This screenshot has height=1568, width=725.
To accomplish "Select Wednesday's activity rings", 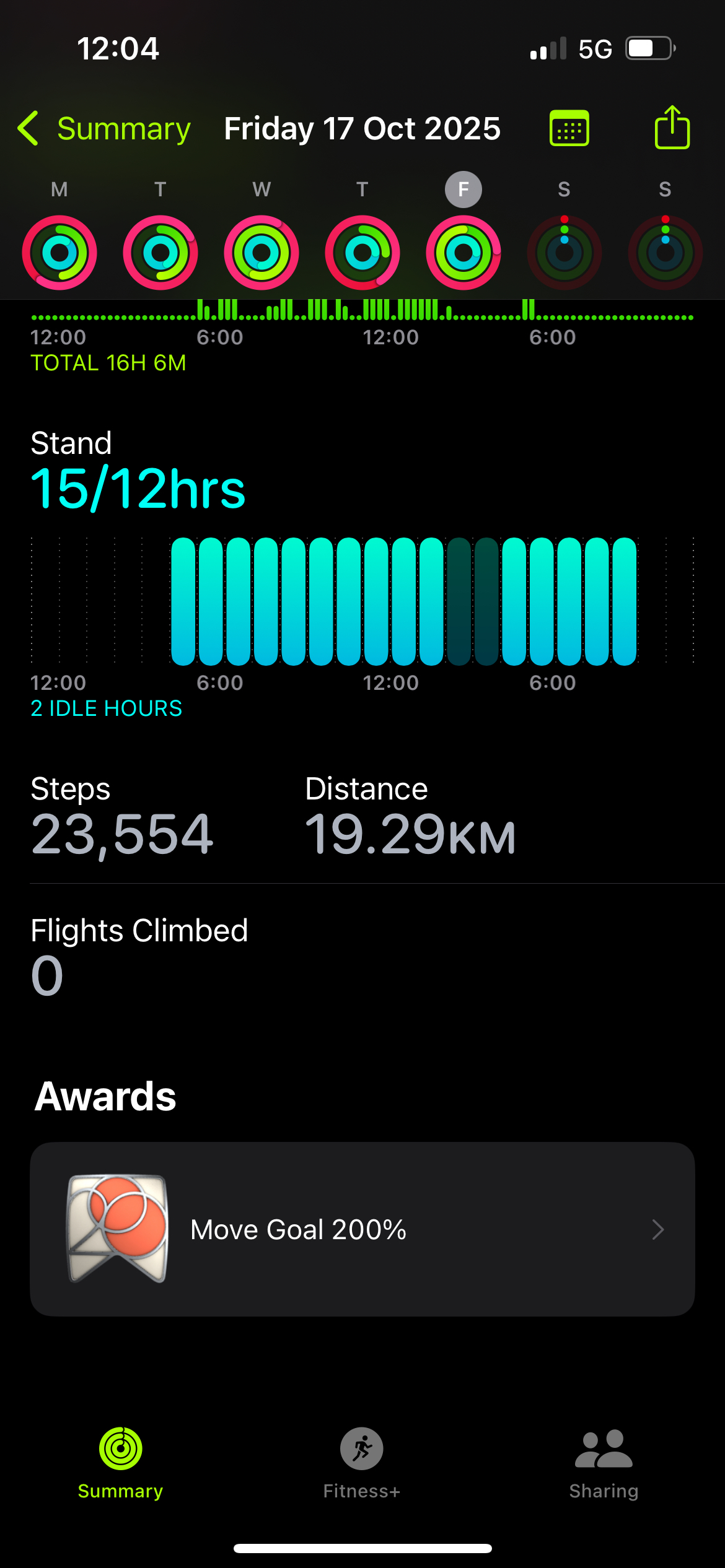I will click(x=261, y=252).
